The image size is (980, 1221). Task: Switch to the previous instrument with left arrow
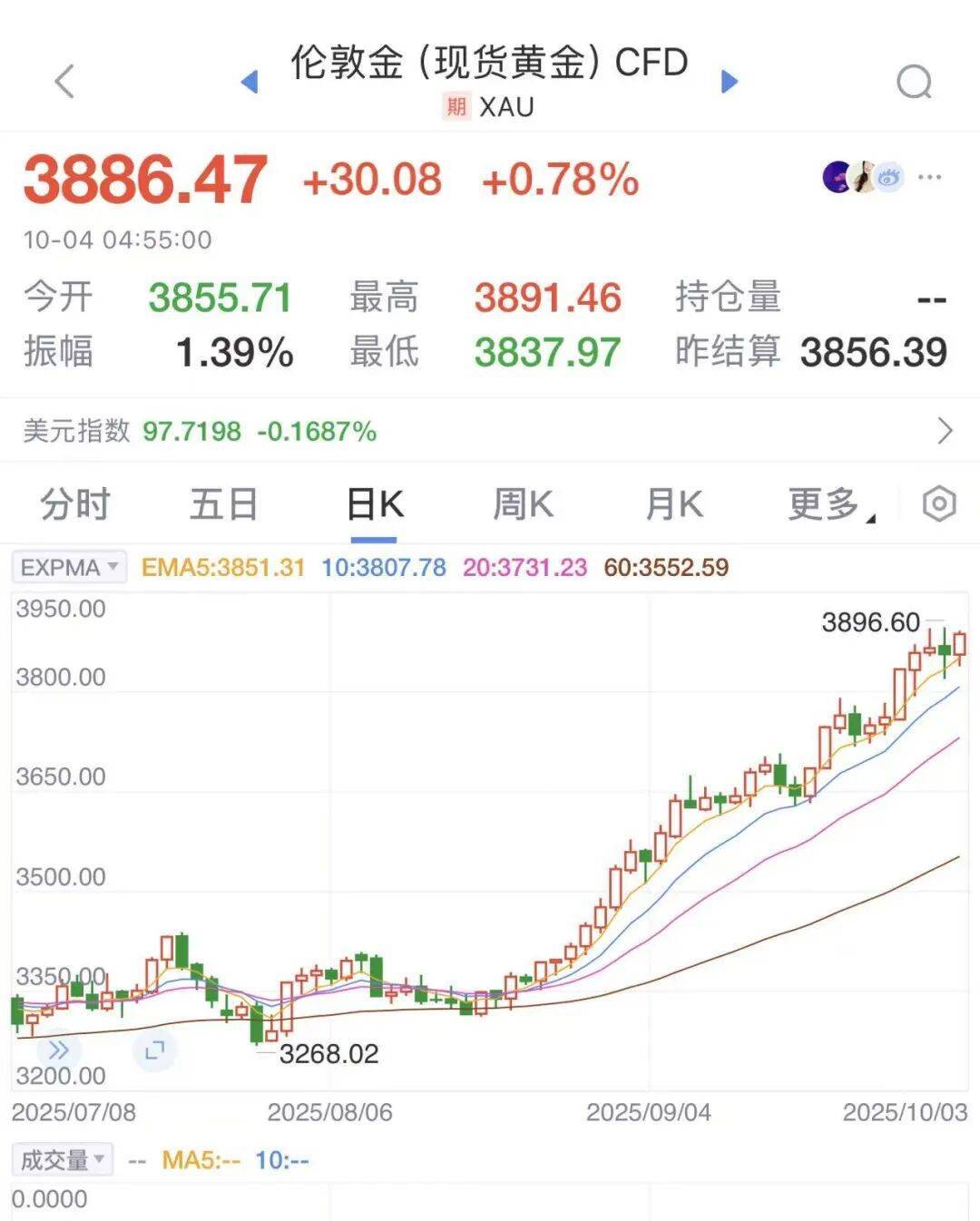point(250,82)
